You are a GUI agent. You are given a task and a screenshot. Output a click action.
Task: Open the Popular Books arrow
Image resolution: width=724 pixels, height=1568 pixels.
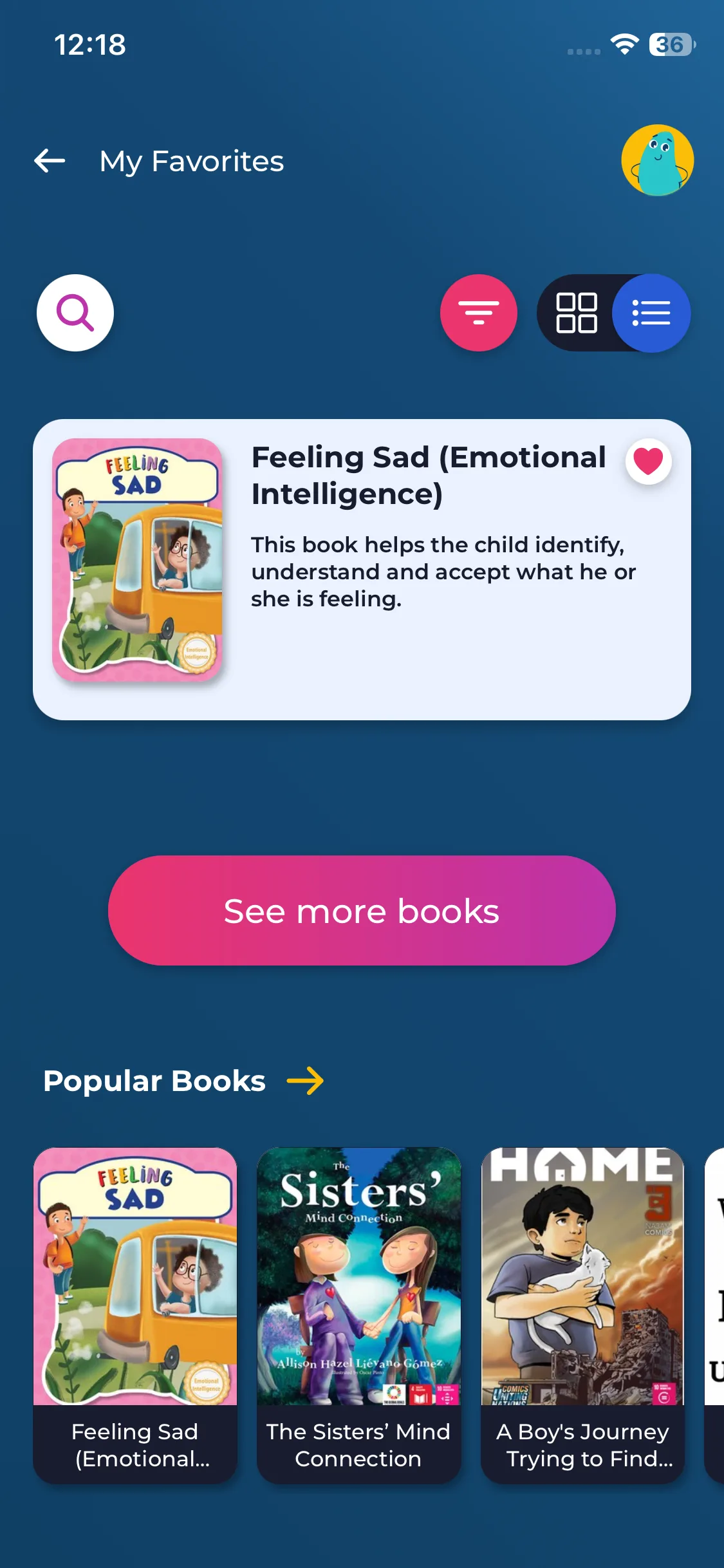coord(305,1081)
